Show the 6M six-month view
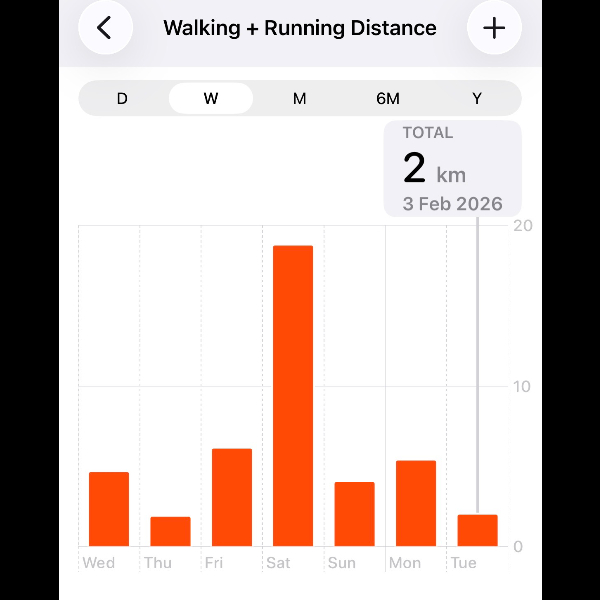600x600 pixels. pos(388,98)
